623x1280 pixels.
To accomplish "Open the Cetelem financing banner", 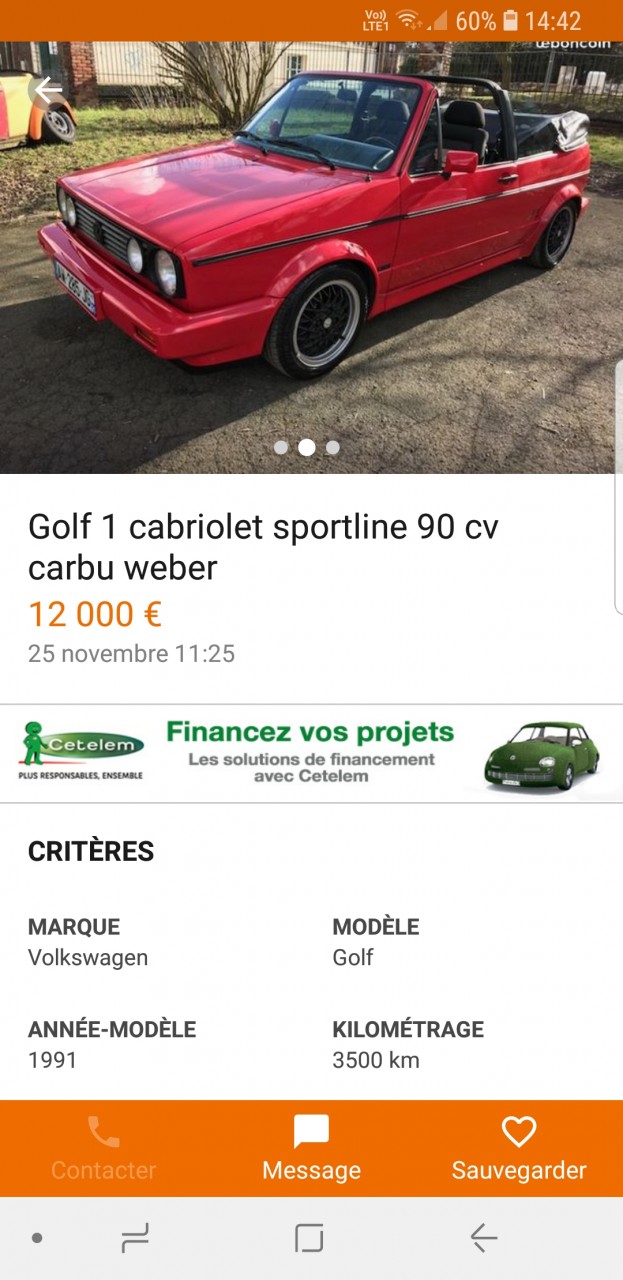I will (x=311, y=753).
